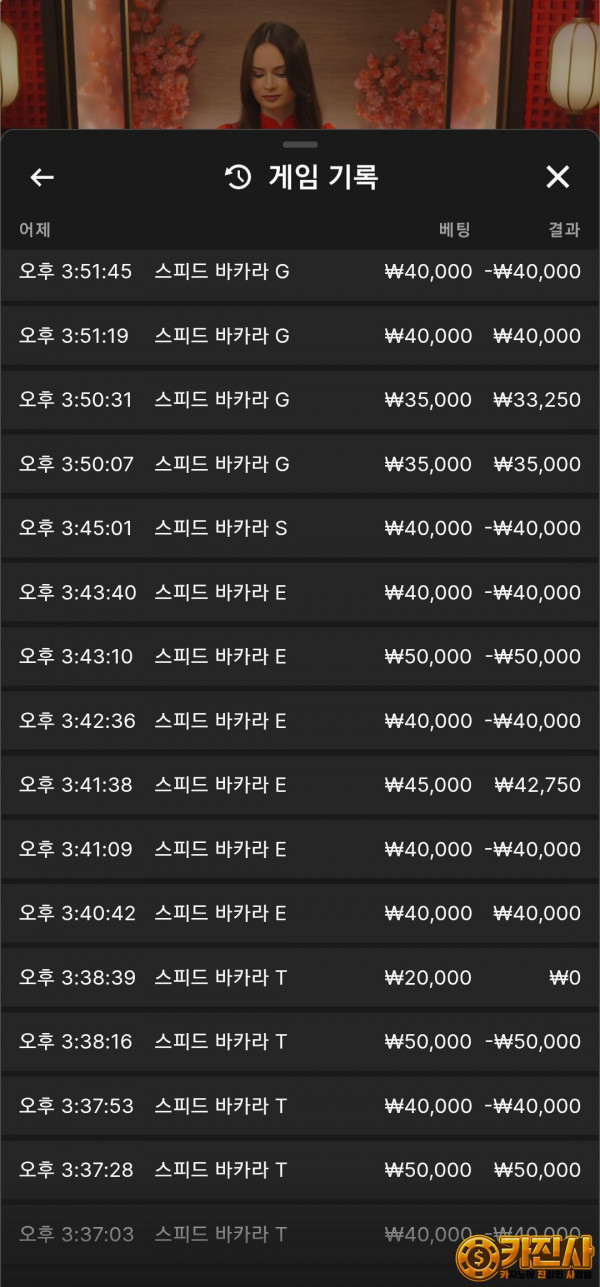Open the 3:40:42 Speed Baccarat E record

tap(300, 913)
